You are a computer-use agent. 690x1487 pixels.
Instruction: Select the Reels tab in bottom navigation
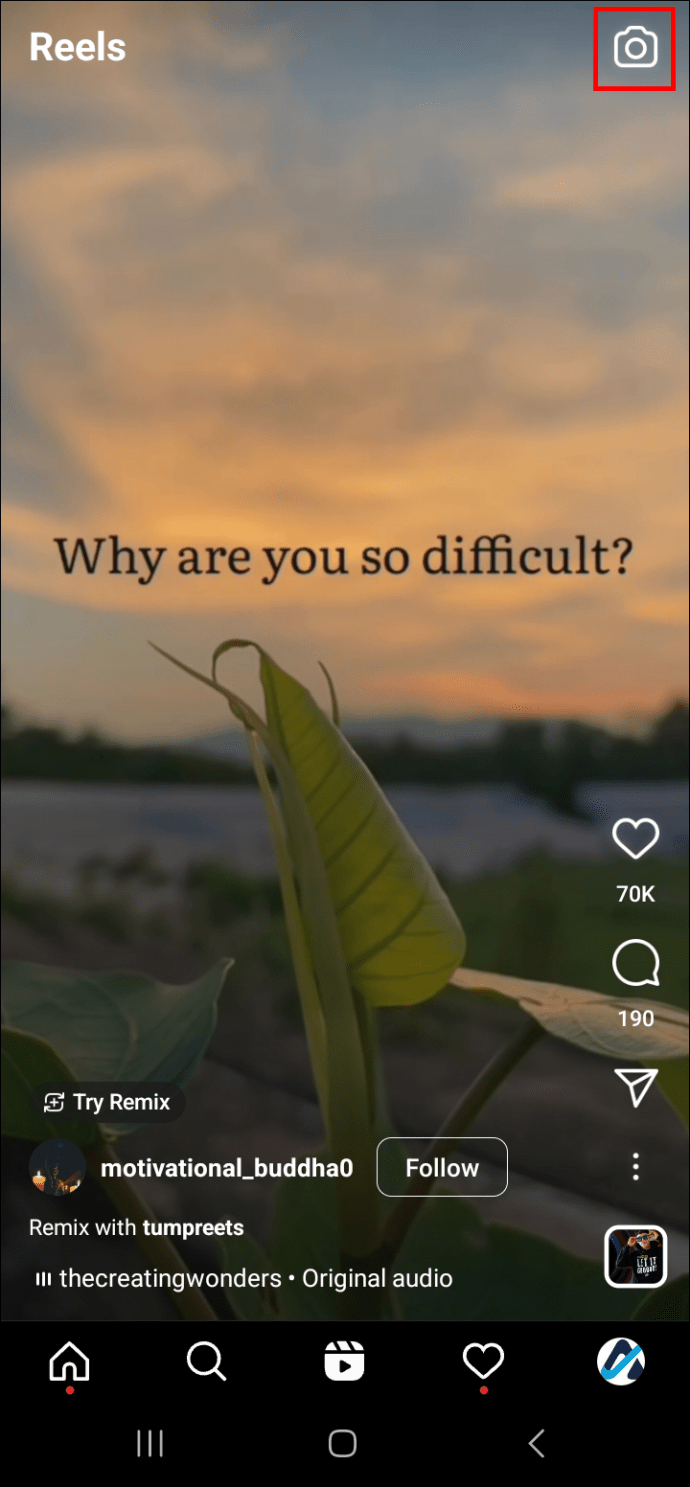[x=345, y=1361]
